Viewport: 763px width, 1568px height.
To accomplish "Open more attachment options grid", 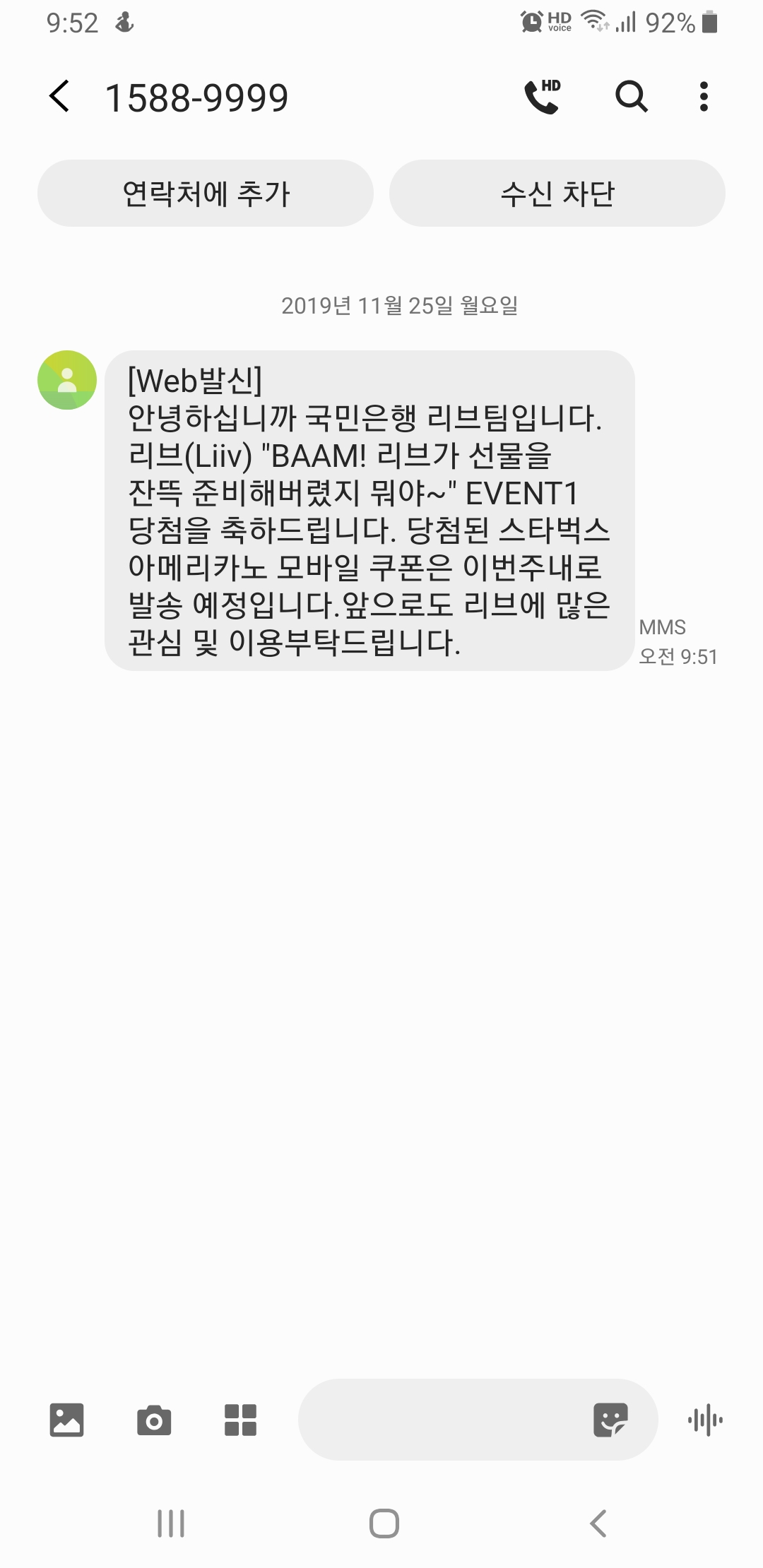I will pyautogui.click(x=240, y=1420).
